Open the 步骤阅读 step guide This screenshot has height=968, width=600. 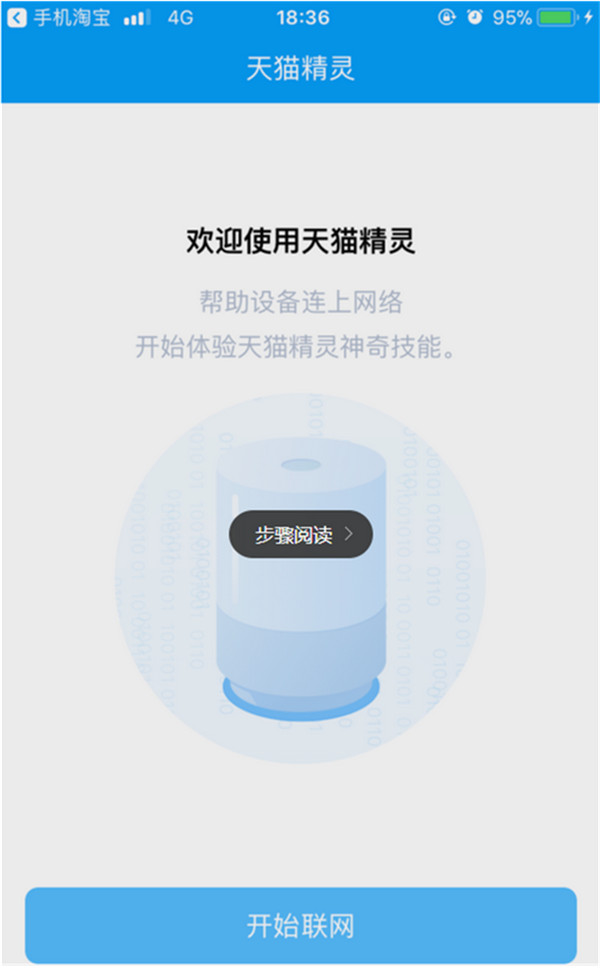[x=301, y=534]
